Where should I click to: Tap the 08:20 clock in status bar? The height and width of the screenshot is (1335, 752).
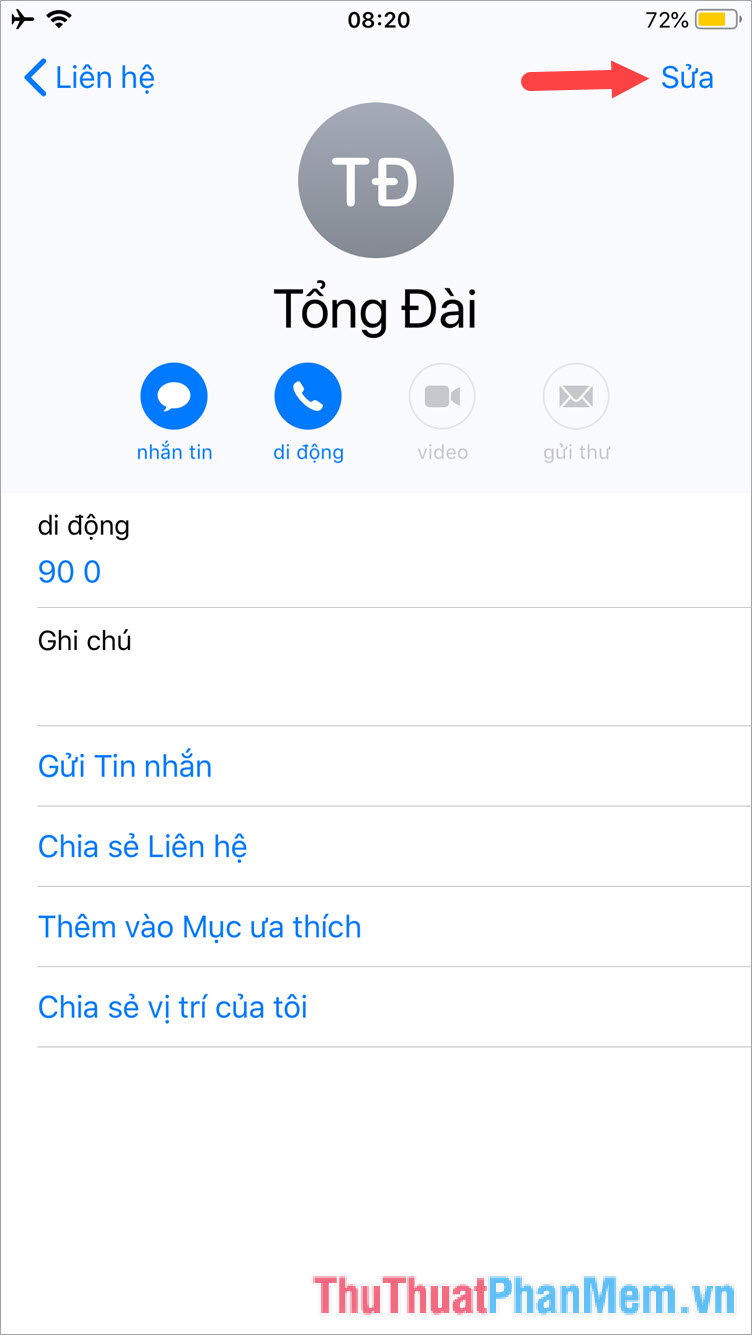click(376, 19)
